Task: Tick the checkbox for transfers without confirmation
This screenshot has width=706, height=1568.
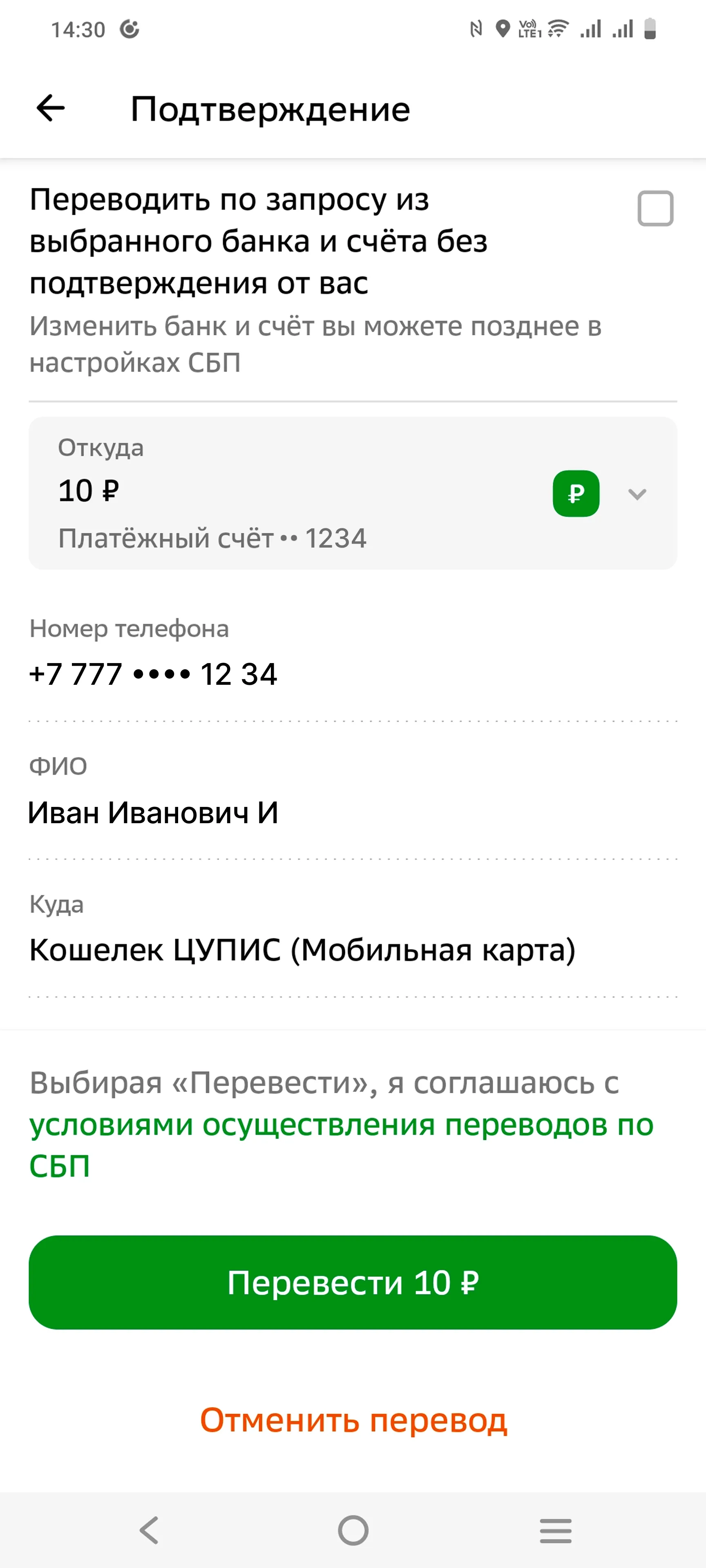Action: [655, 208]
